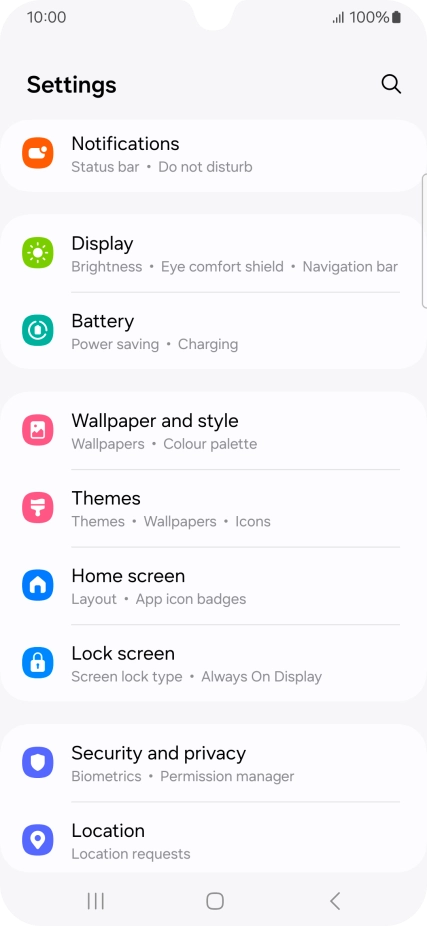Open Notifications settings
Screen dimensions: 427x926
point(213,155)
